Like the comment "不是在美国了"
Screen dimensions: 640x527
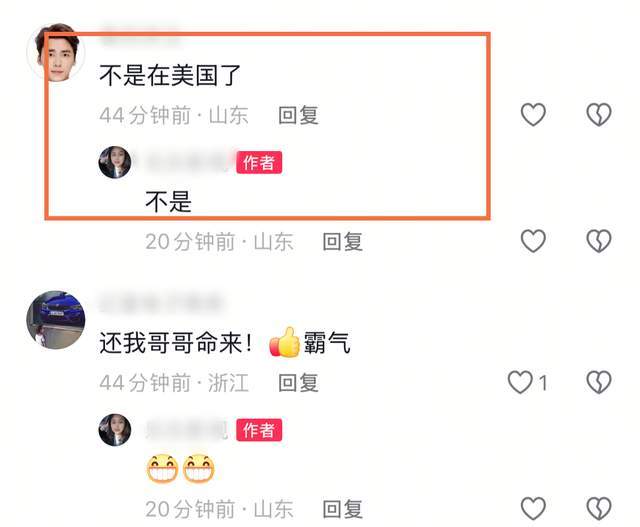click(533, 115)
